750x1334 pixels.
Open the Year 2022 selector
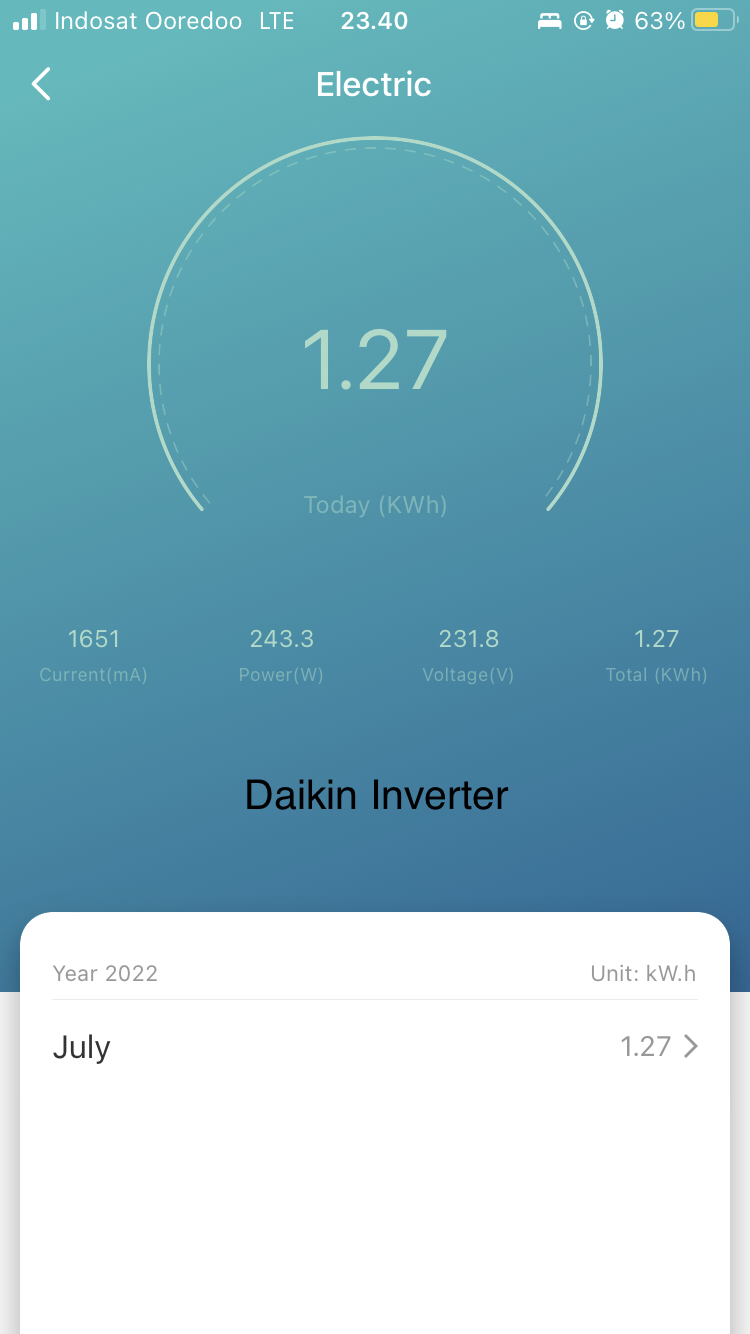pyautogui.click(x=105, y=973)
